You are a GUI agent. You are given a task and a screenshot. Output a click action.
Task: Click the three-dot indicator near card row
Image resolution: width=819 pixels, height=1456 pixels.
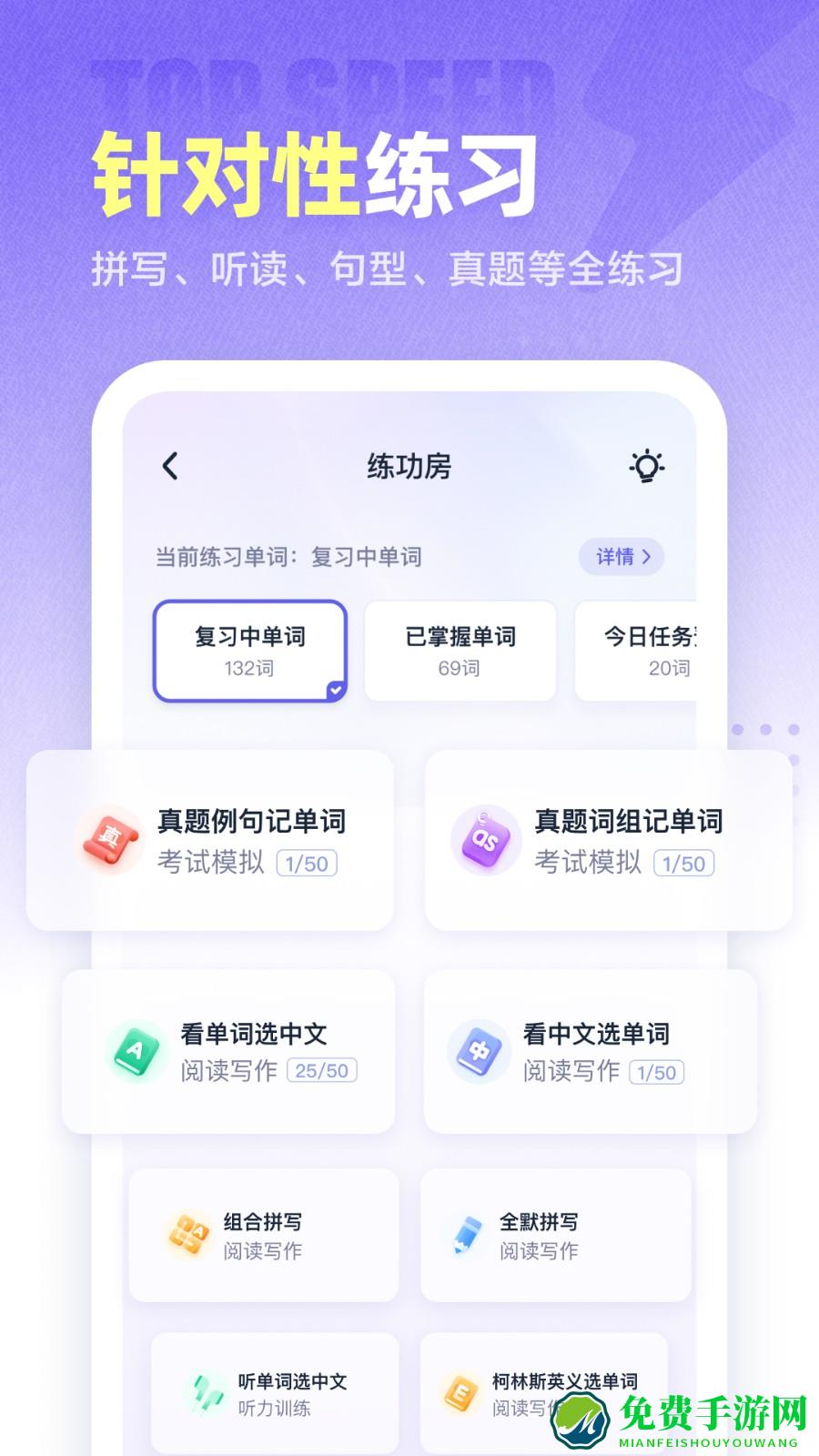click(x=767, y=728)
